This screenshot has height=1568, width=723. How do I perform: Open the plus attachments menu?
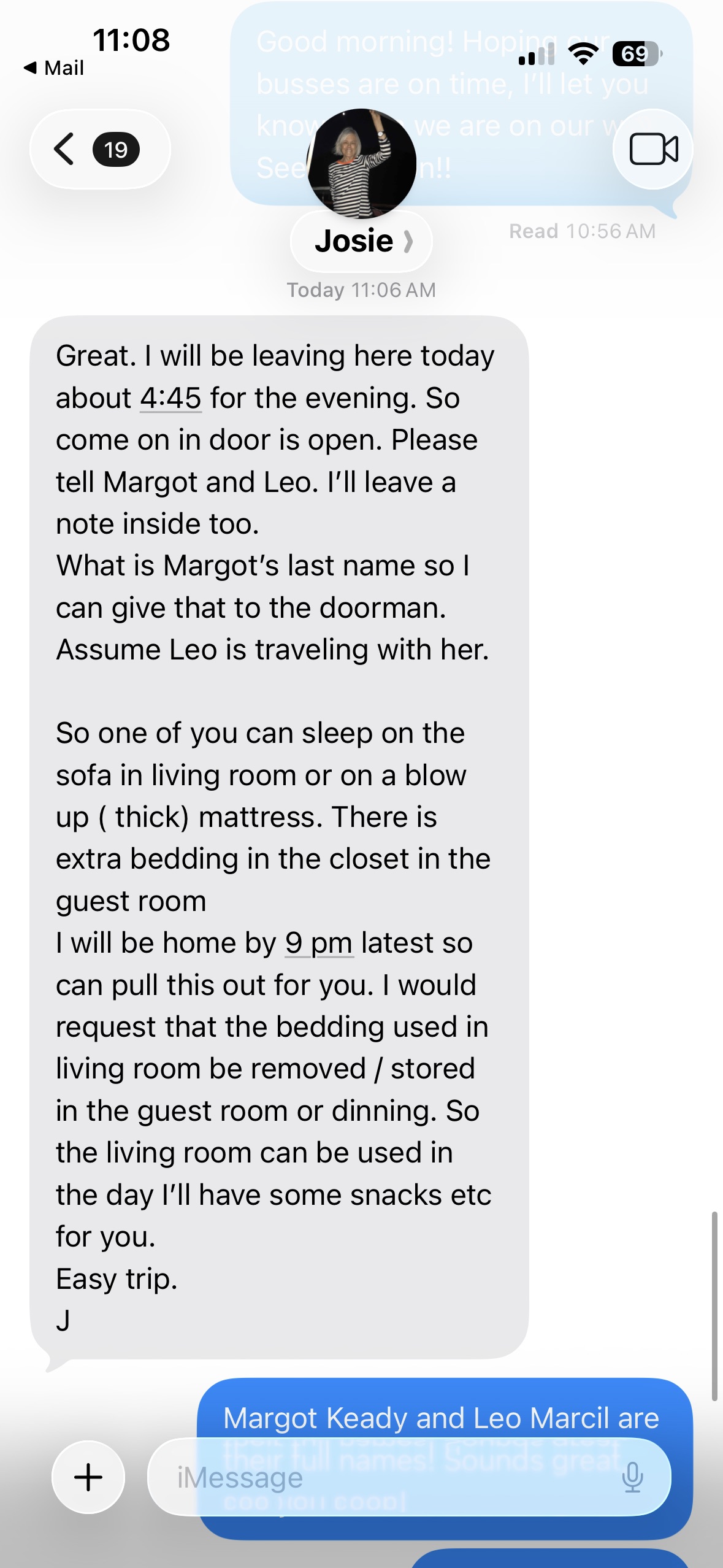pos(88,1477)
